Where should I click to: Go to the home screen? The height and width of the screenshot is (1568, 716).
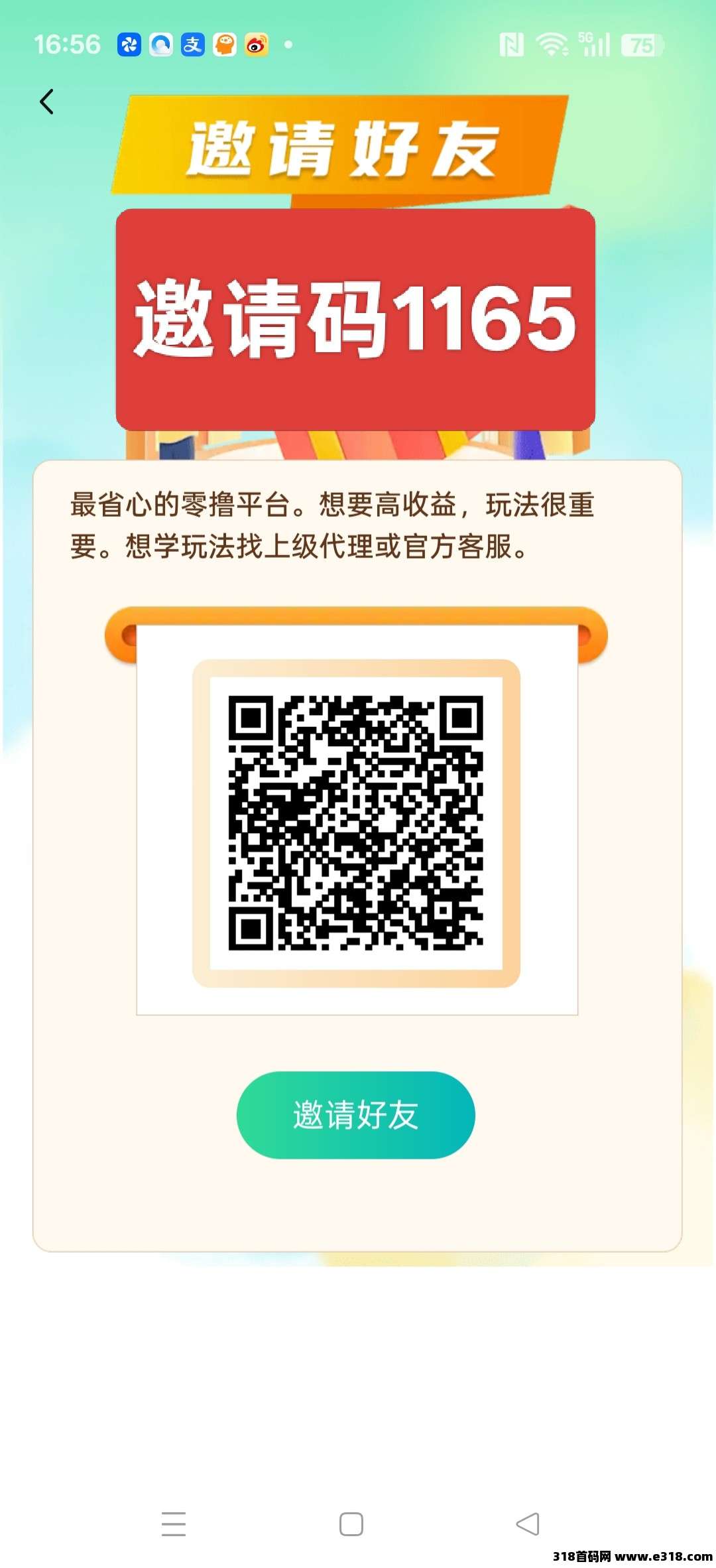click(351, 1524)
